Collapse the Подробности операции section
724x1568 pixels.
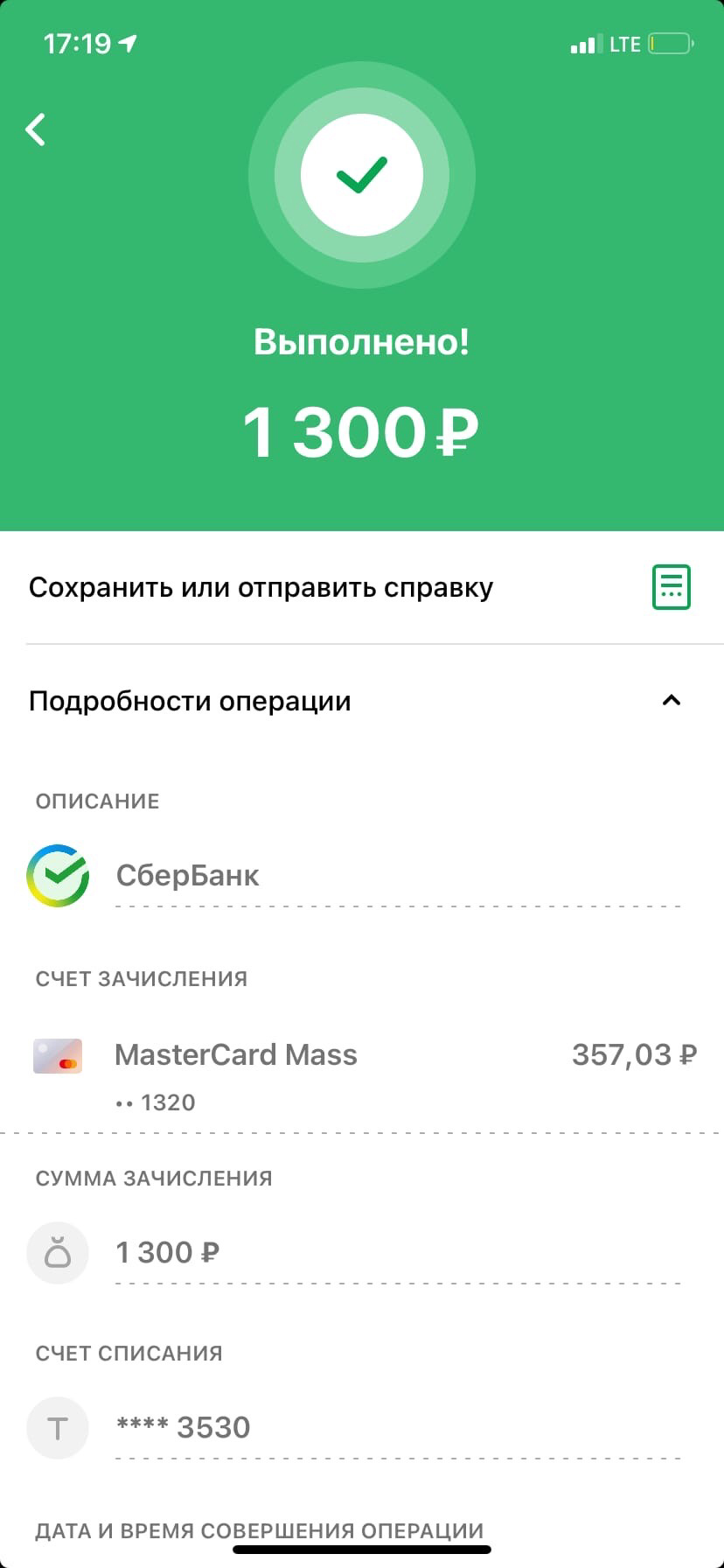pos(671,700)
